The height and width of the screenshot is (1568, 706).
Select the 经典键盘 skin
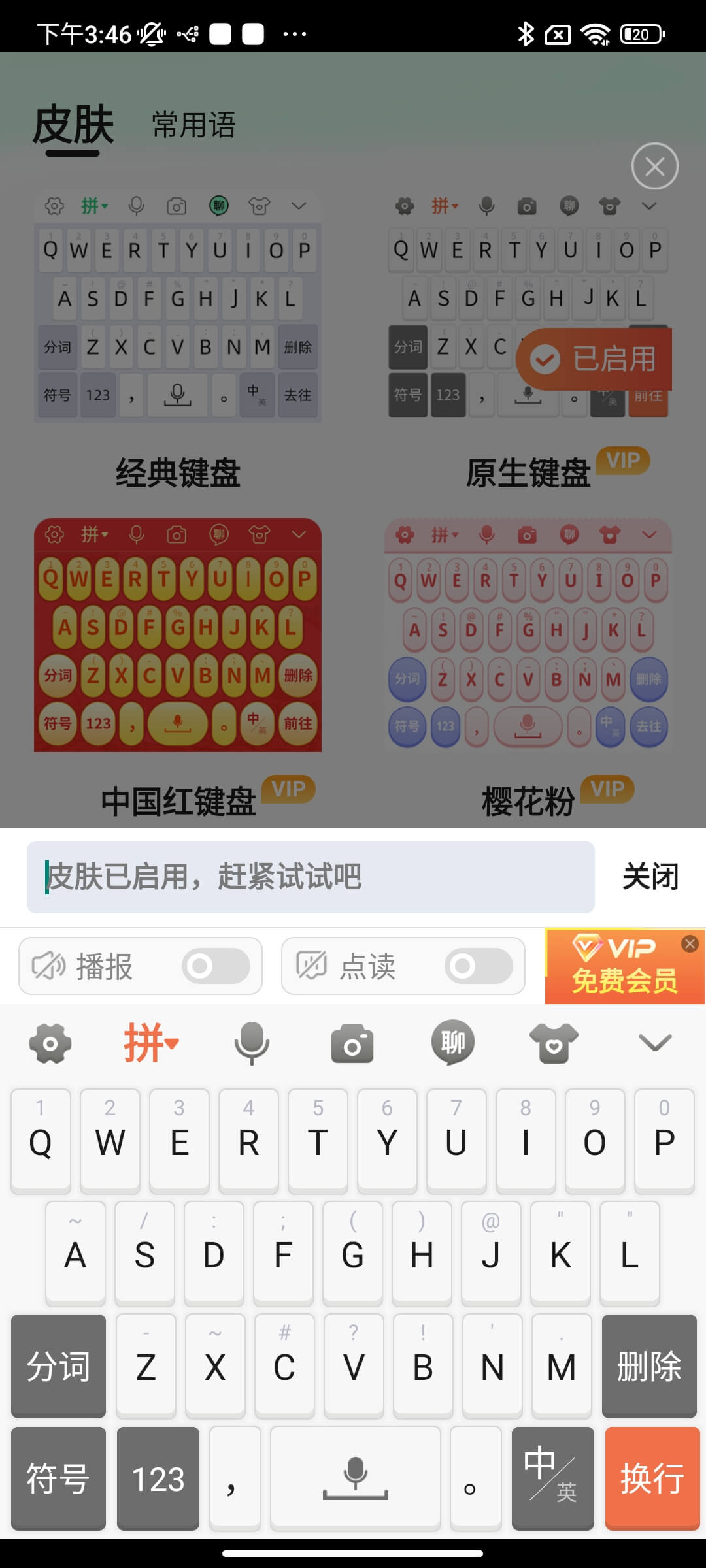tap(177, 307)
